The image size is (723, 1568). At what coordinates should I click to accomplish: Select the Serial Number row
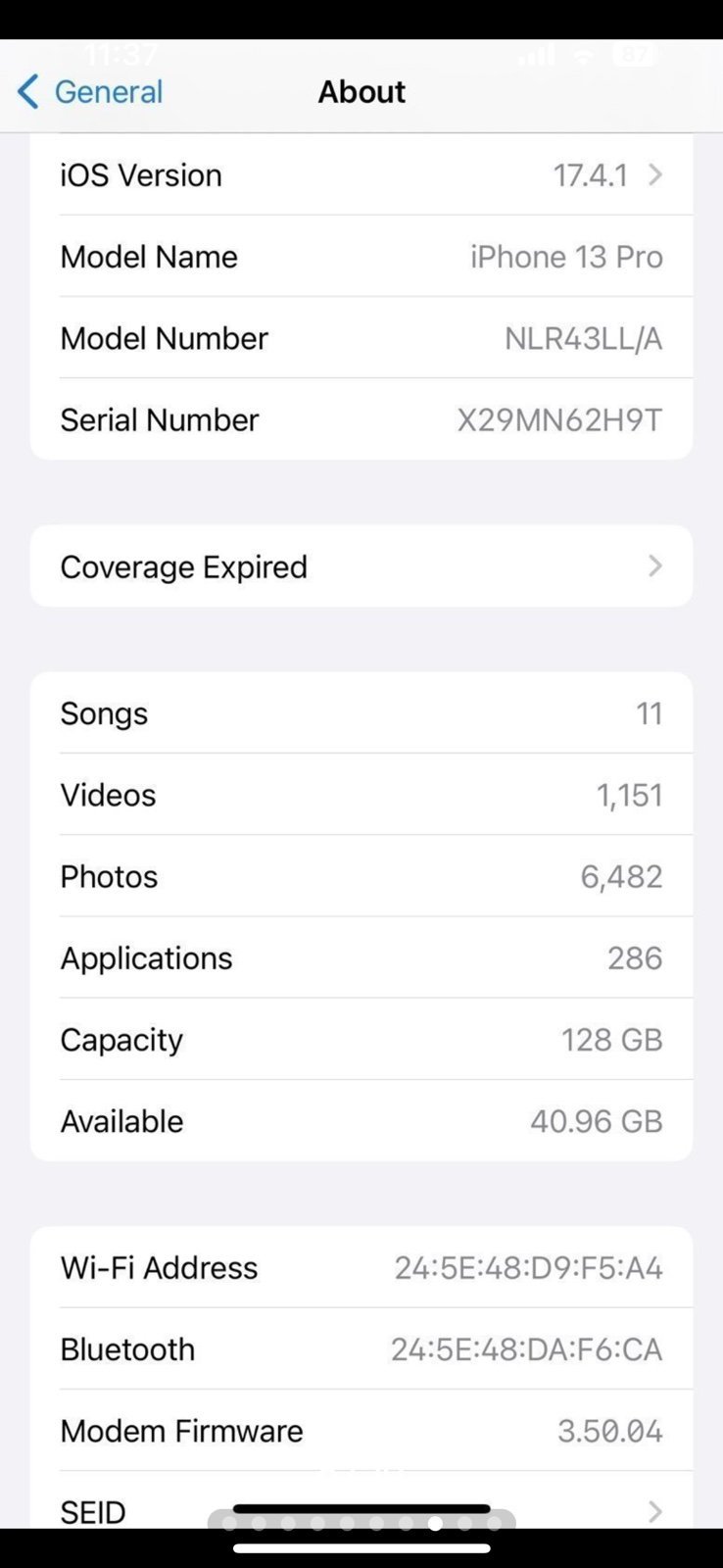(x=361, y=419)
